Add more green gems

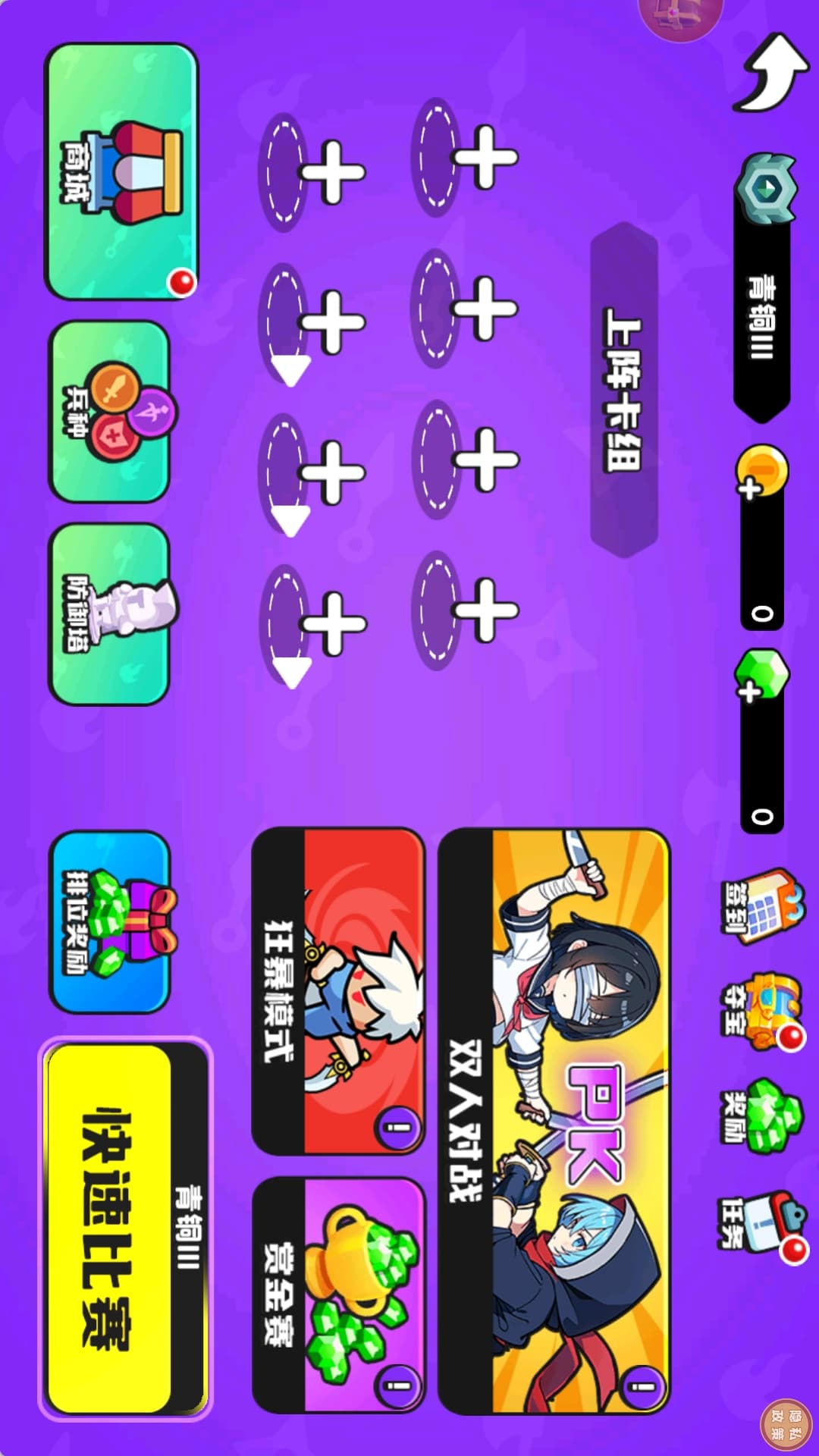(x=749, y=692)
